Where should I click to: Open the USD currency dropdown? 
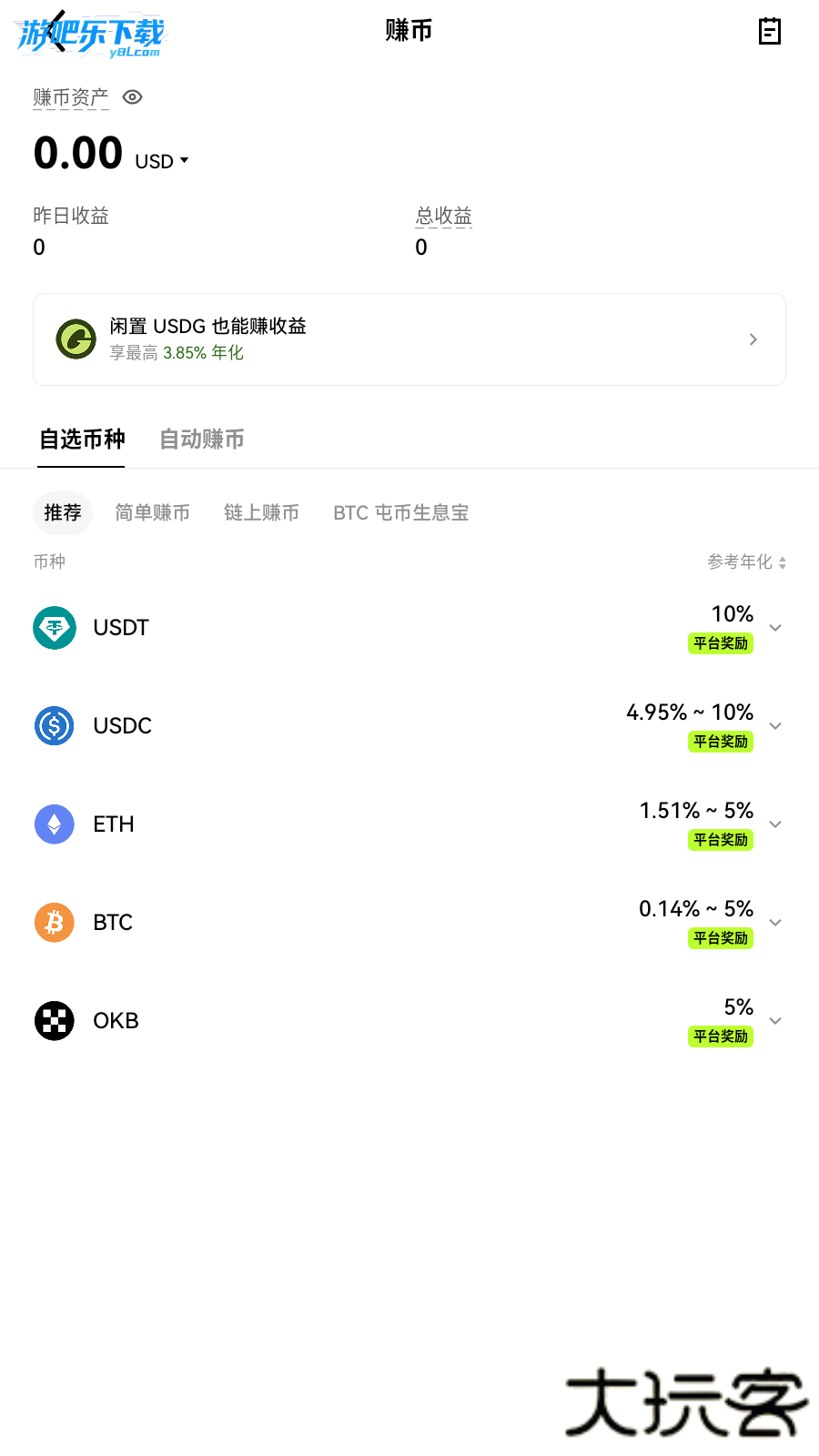click(164, 160)
